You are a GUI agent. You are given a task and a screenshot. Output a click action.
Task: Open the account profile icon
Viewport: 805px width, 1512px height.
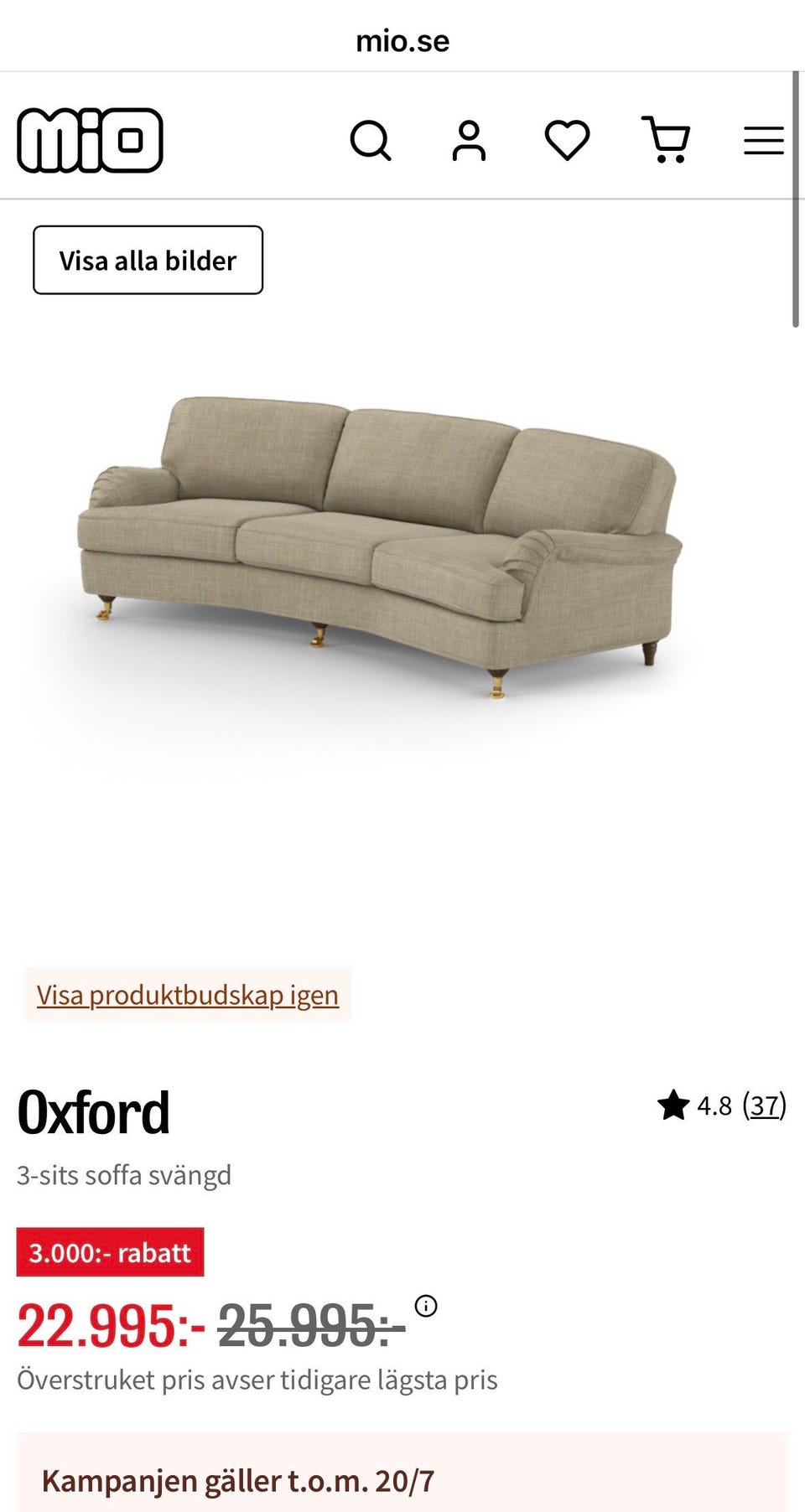(x=469, y=141)
